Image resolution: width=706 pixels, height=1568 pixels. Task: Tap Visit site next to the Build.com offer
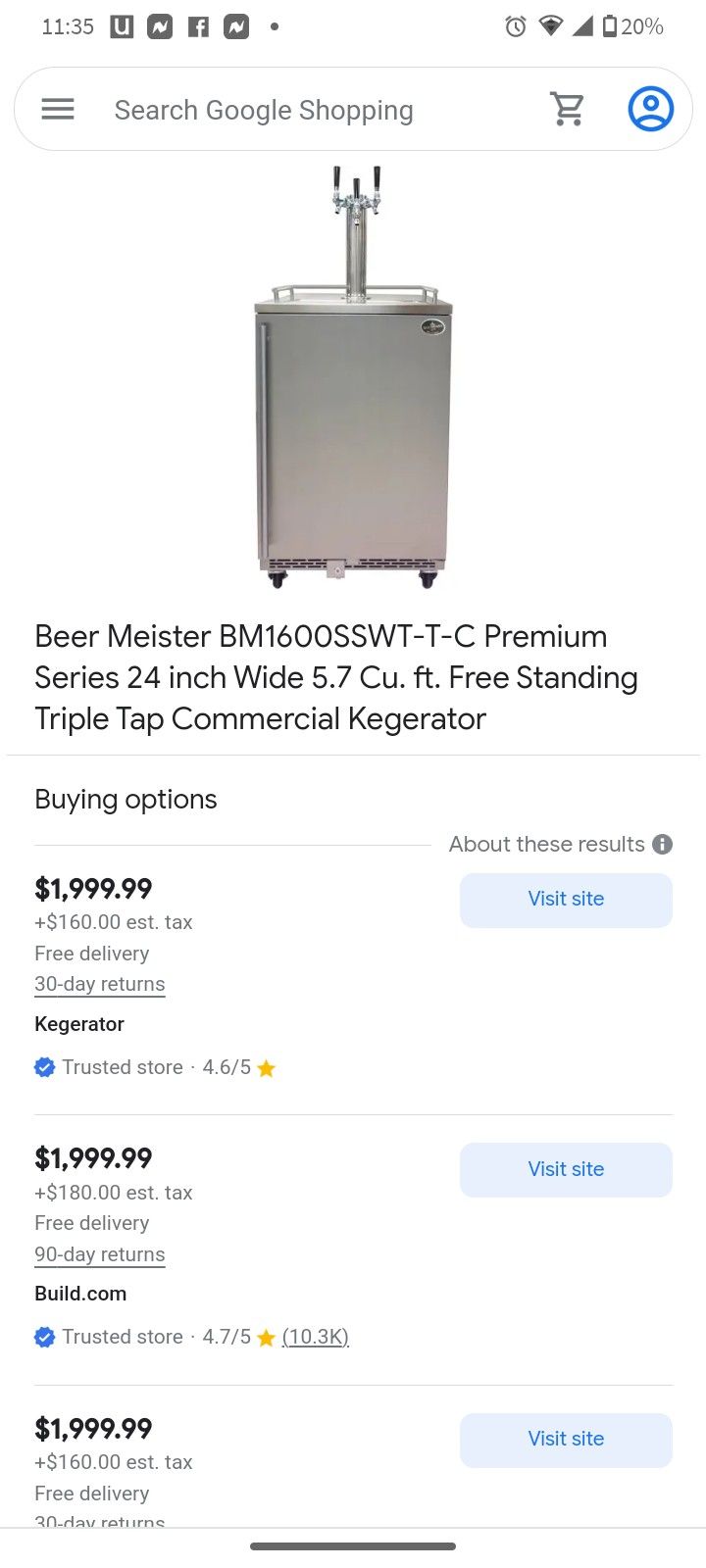tap(566, 1169)
